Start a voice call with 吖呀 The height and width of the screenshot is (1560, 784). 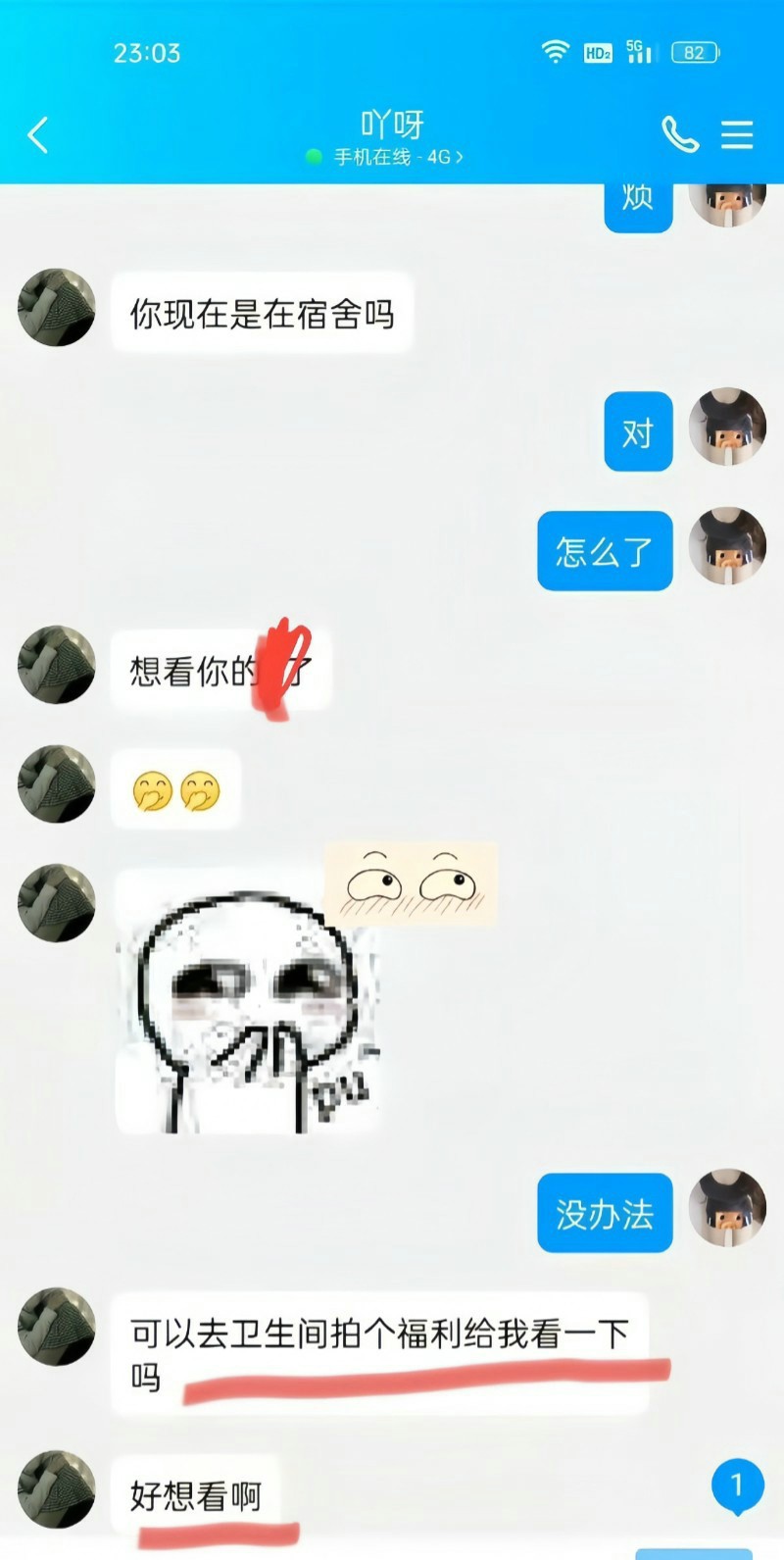(679, 134)
